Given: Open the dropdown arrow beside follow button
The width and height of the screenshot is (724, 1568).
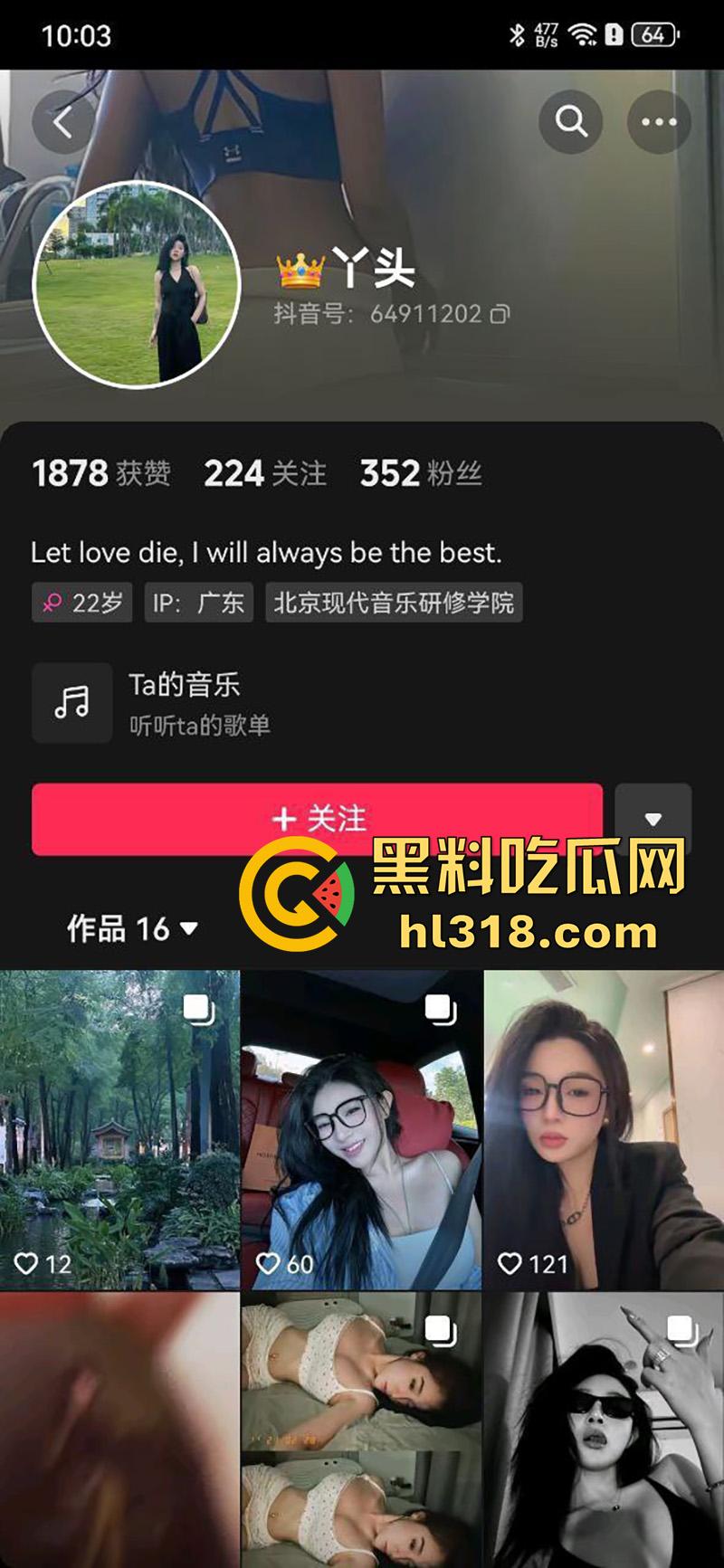Looking at the screenshot, I should coord(652,817).
